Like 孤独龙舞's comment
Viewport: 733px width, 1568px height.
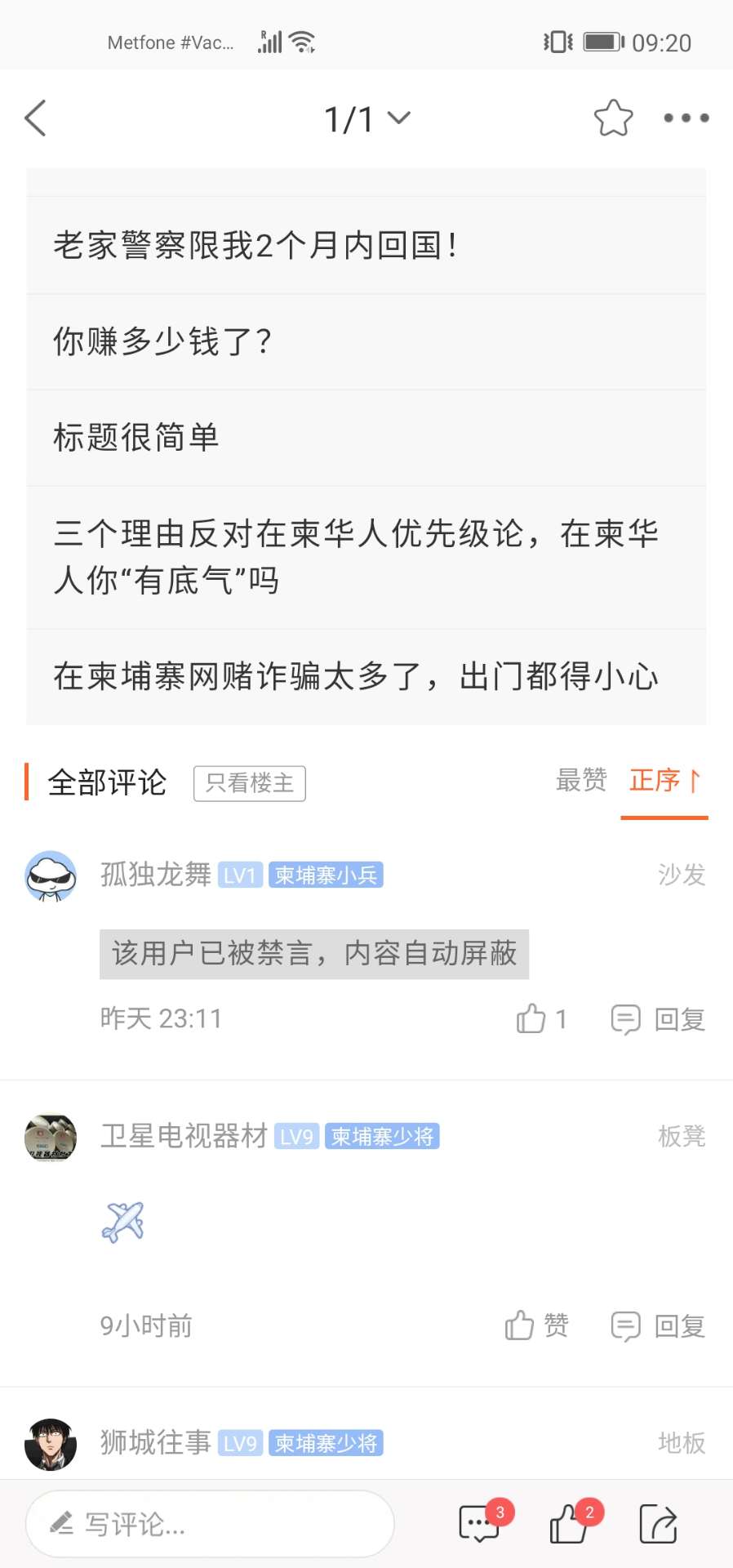[x=540, y=1018]
